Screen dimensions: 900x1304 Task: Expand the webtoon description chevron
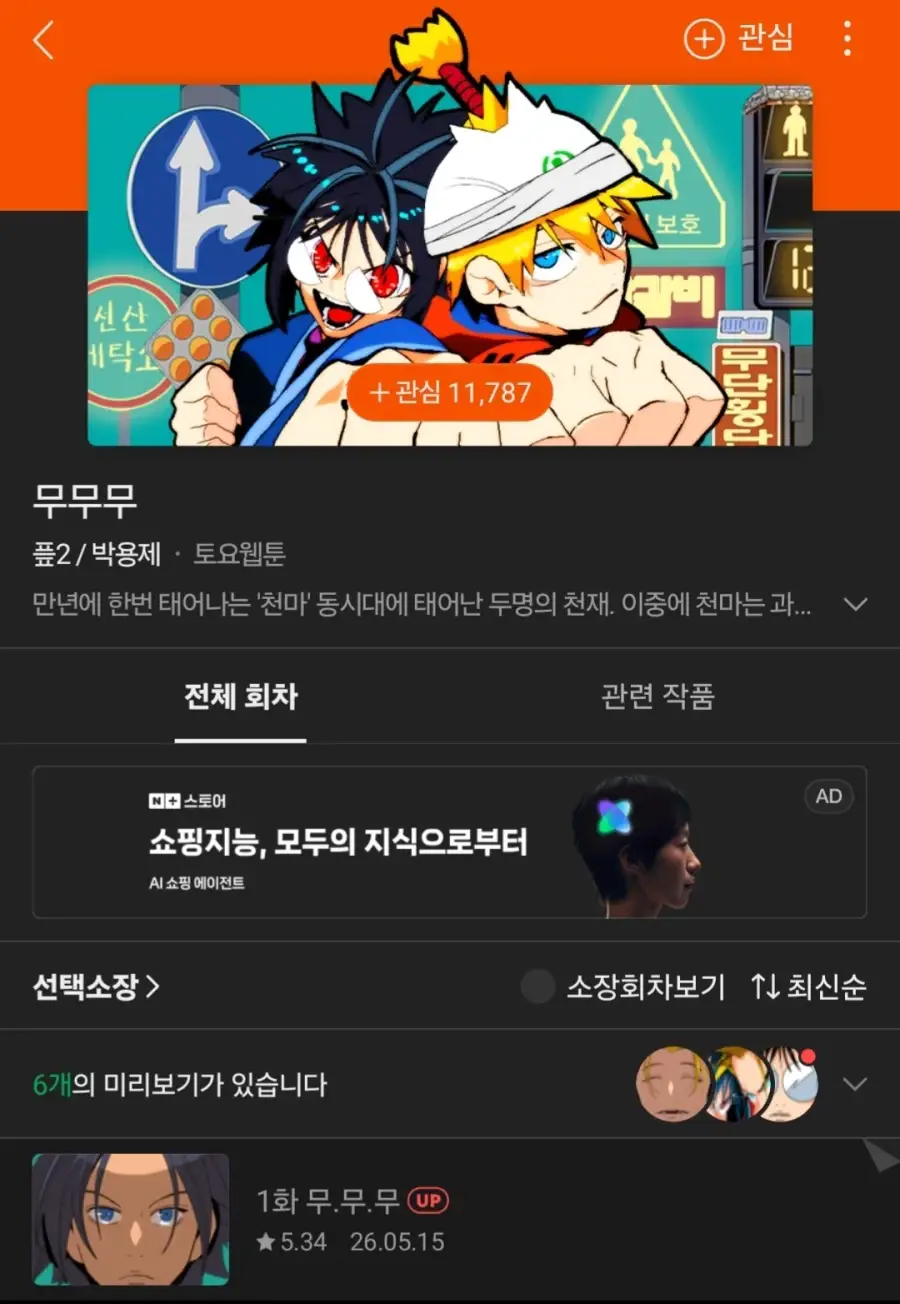click(x=855, y=604)
